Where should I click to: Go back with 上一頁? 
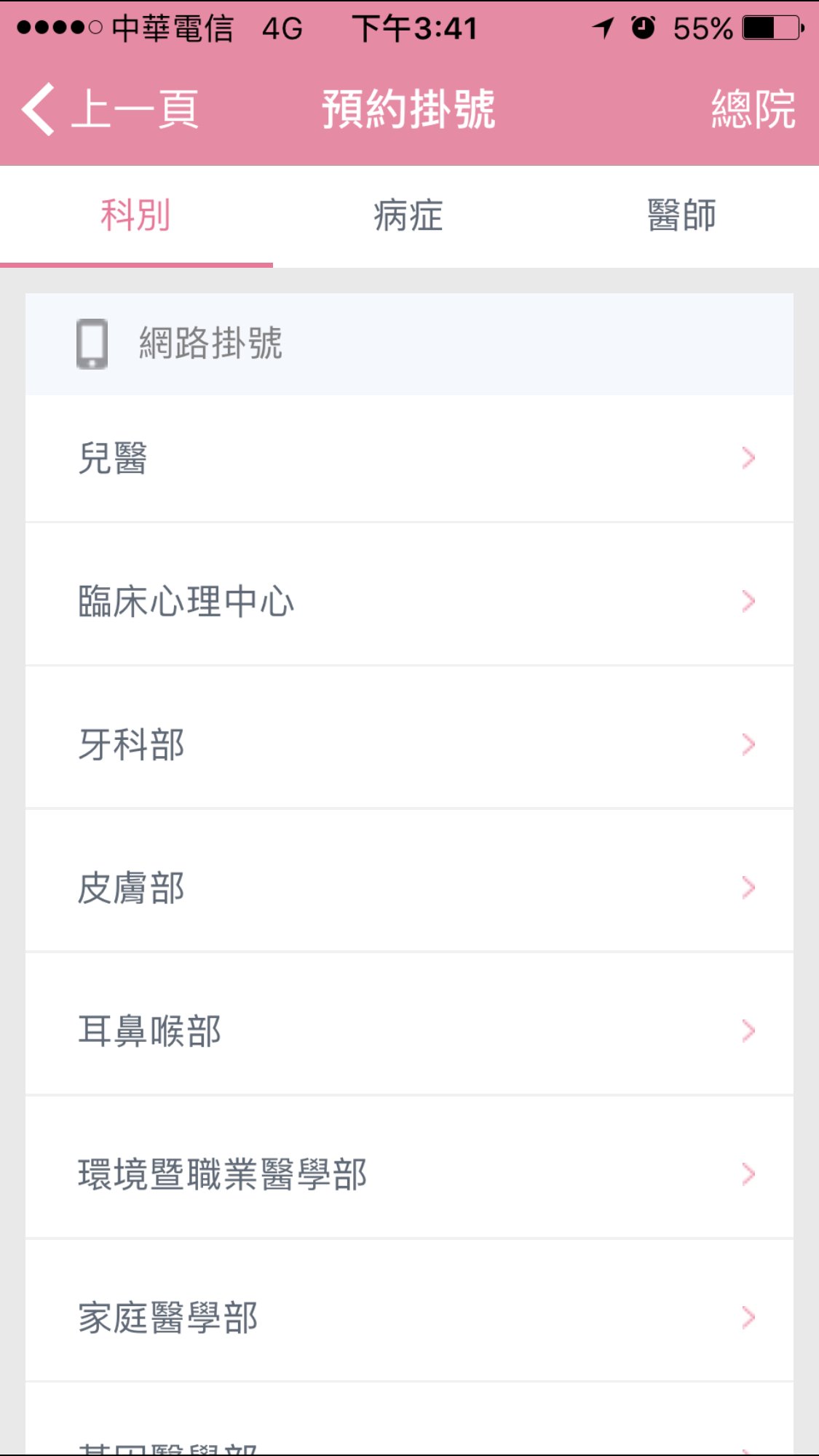point(111,110)
